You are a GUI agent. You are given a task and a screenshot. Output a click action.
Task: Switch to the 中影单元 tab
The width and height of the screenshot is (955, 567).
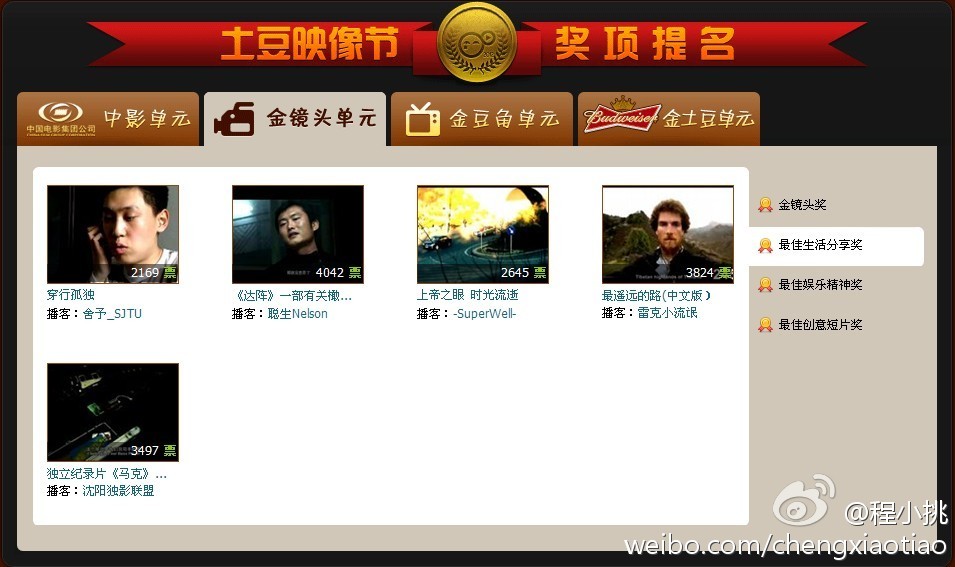tap(108, 119)
